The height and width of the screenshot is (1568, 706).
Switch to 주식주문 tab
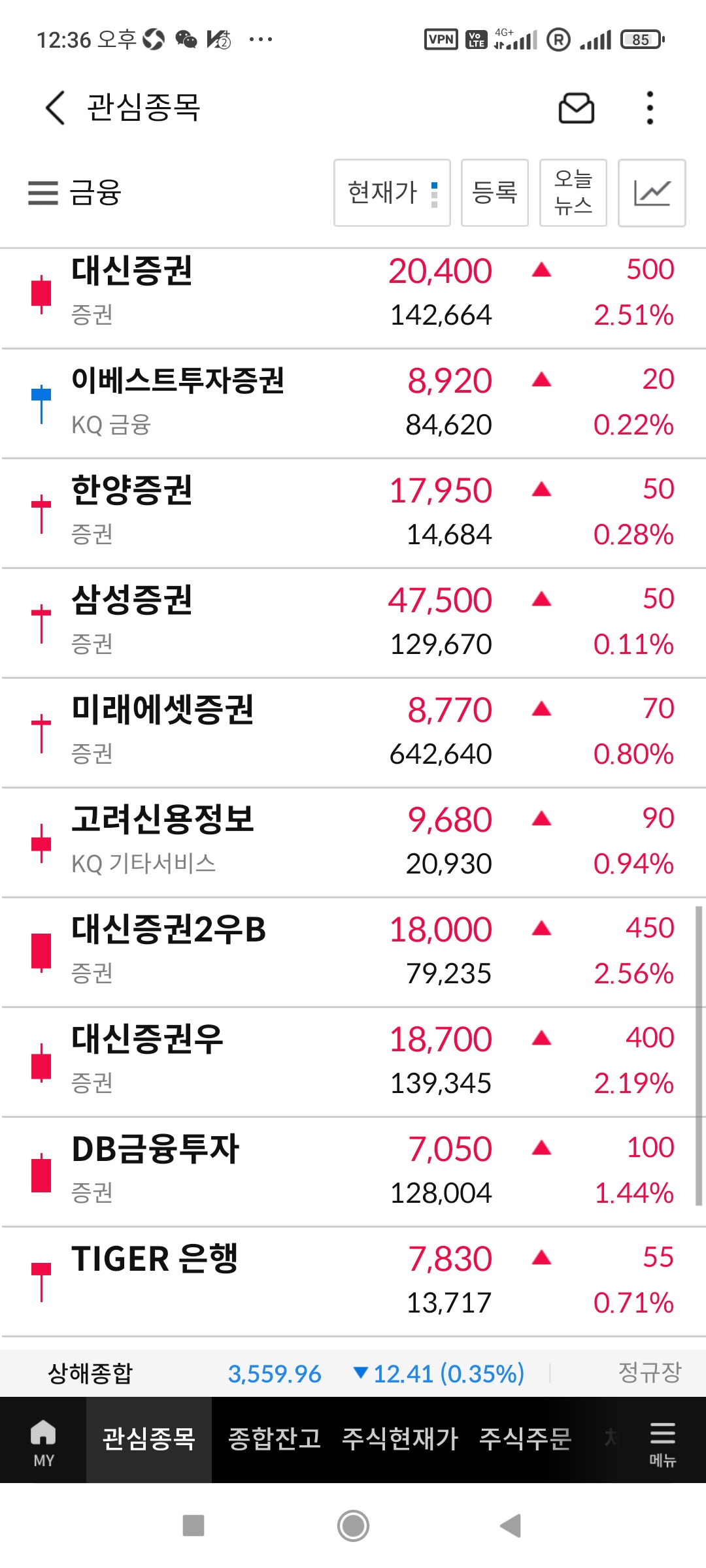[525, 1439]
